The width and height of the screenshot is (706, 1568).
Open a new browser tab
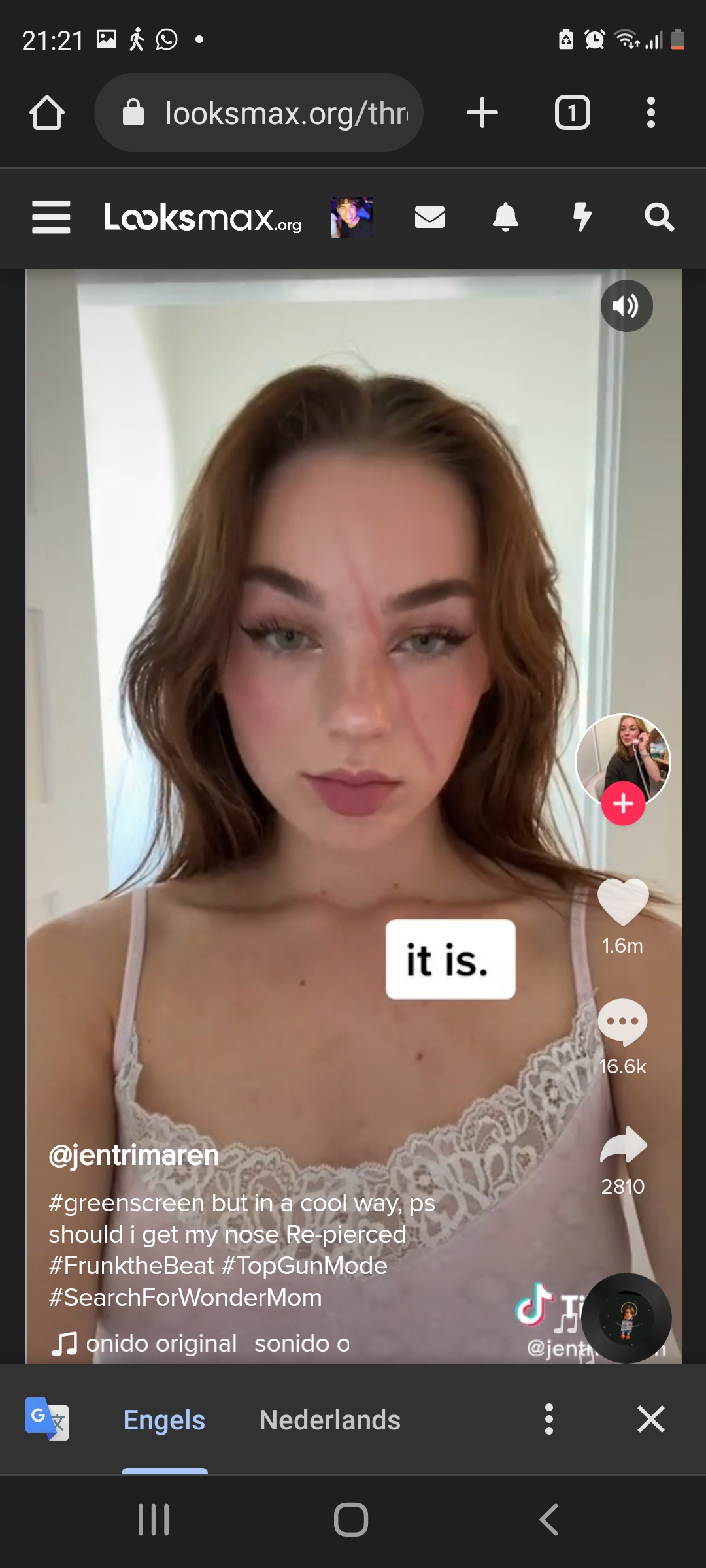tap(482, 113)
